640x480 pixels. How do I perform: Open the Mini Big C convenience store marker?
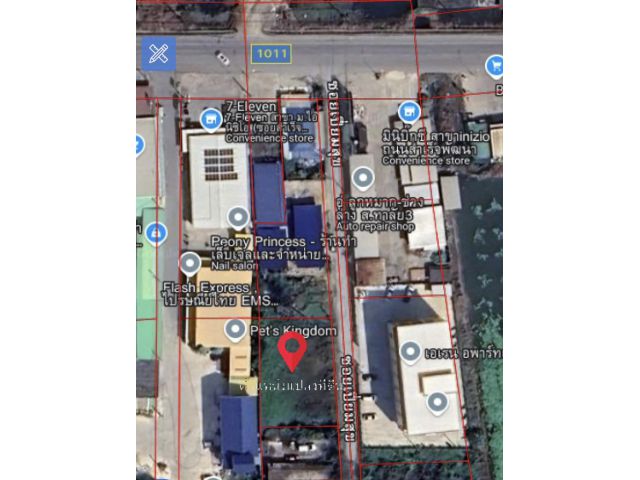[x=408, y=111]
